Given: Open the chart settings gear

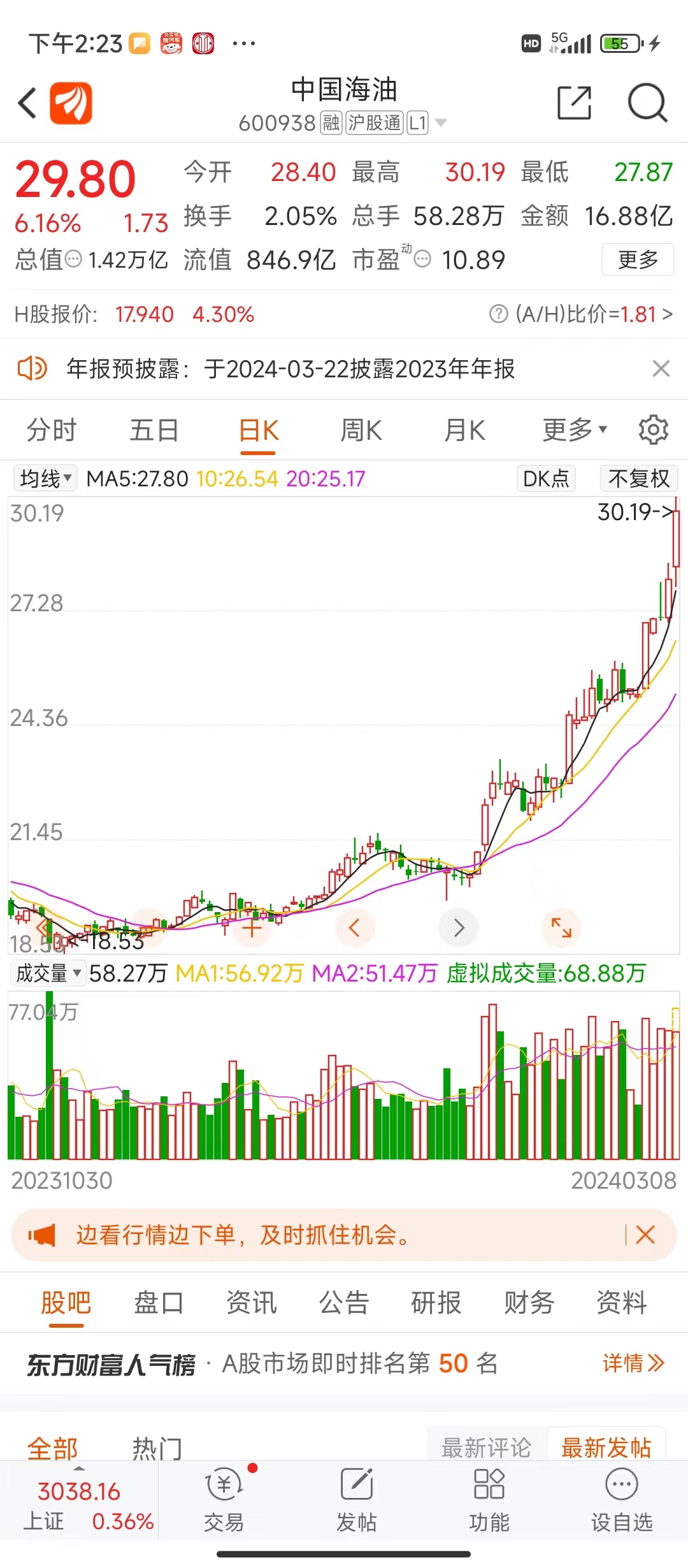Looking at the screenshot, I should point(652,429).
